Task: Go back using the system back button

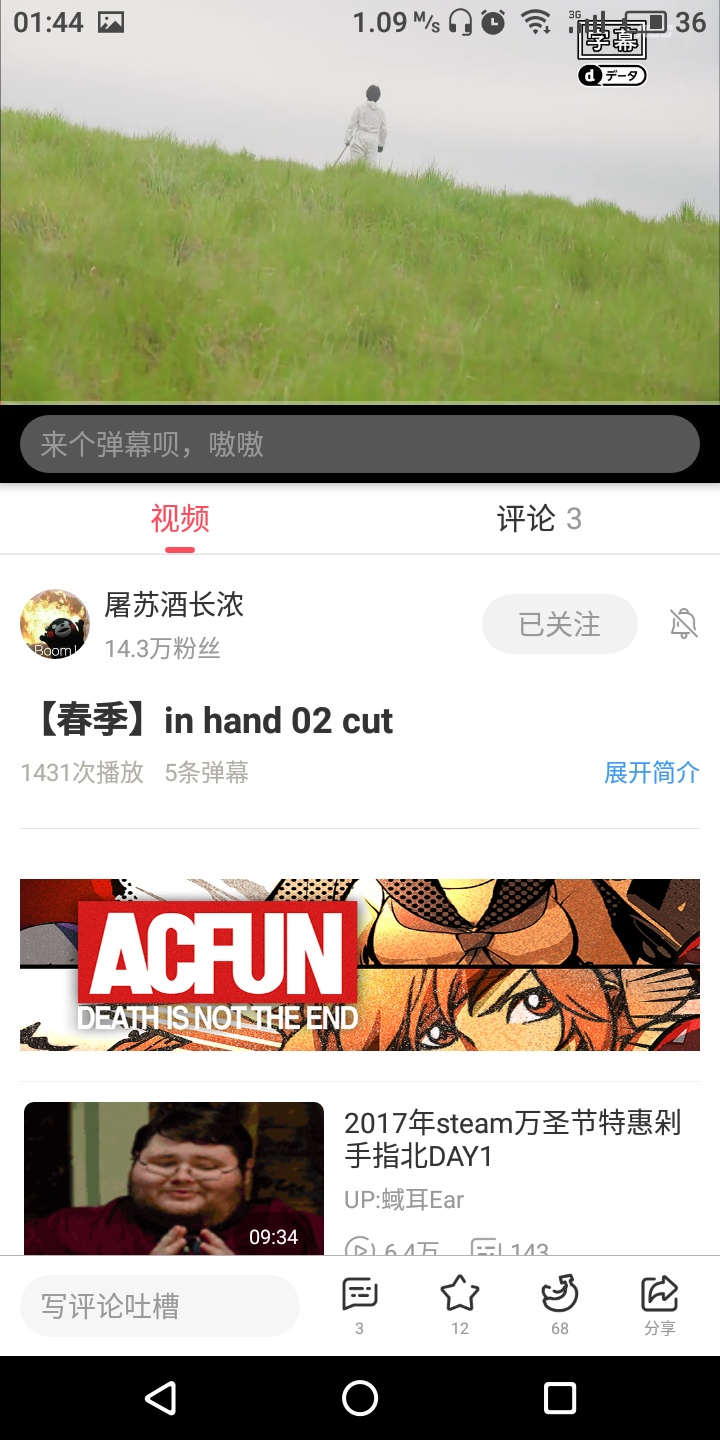Action: (x=160, y=1398)
